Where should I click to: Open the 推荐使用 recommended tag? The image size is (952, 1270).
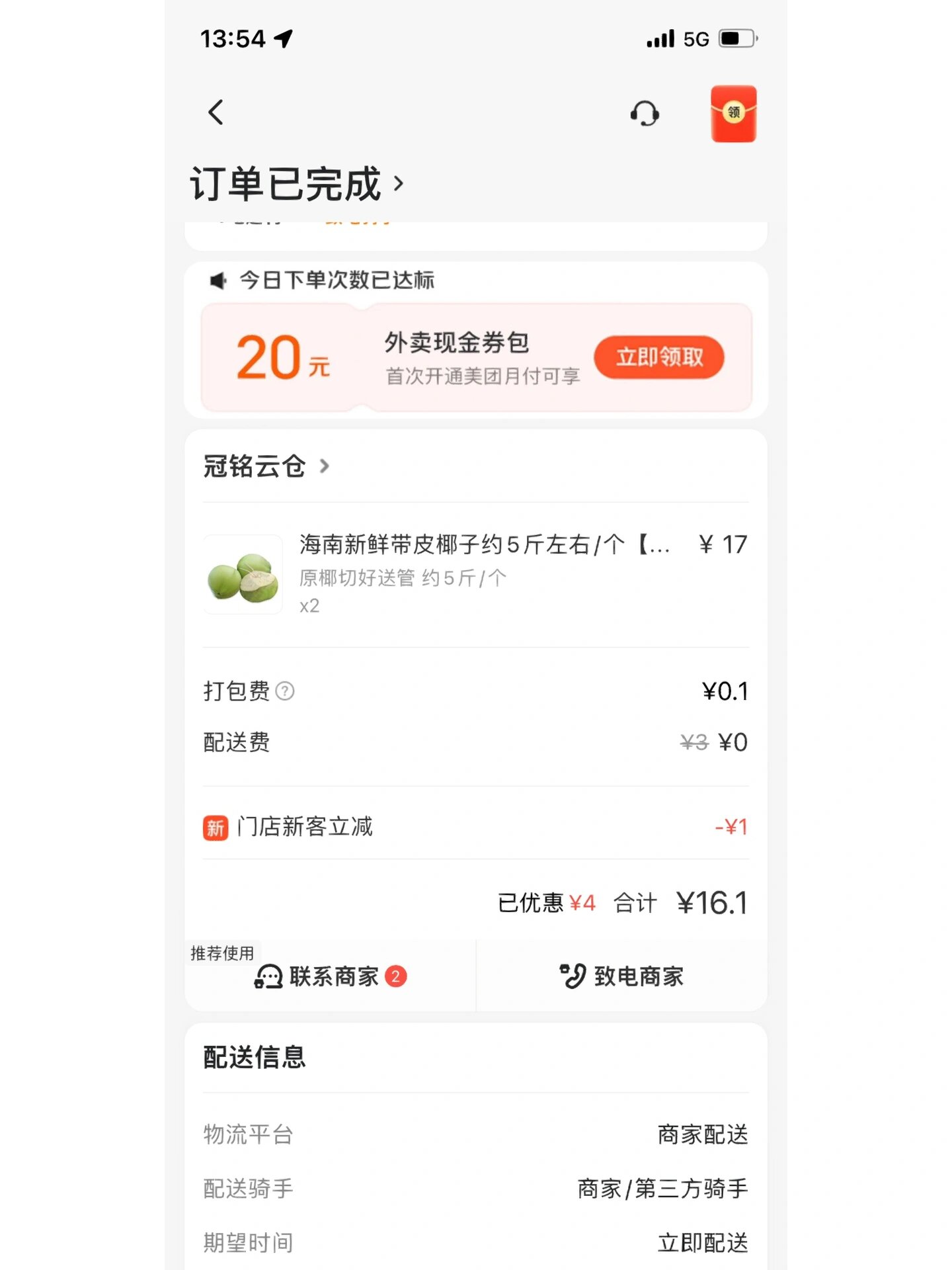click(221, 953)
